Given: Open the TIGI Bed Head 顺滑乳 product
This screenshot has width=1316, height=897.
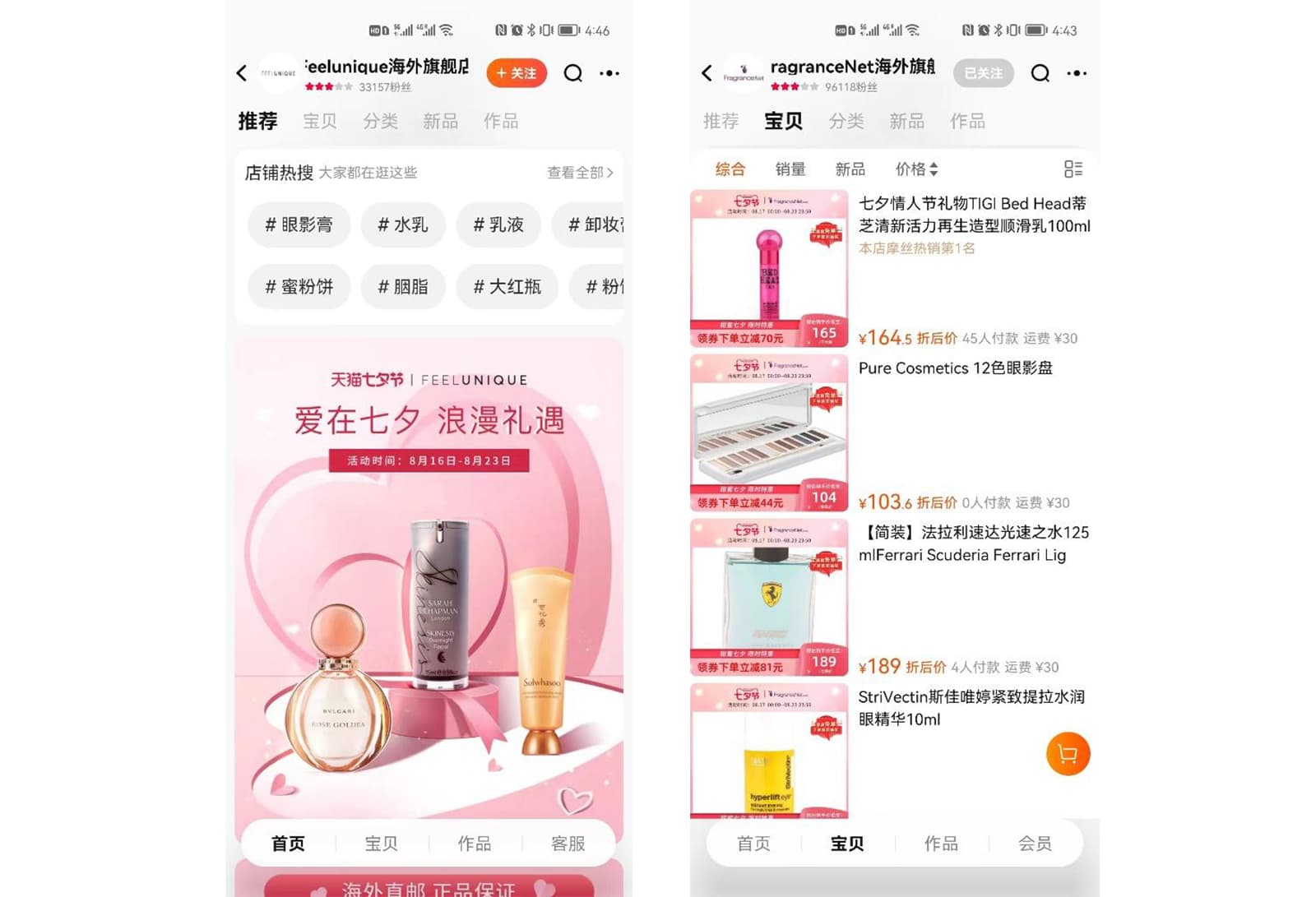Looking at the screenshot, I should point(974,215).
